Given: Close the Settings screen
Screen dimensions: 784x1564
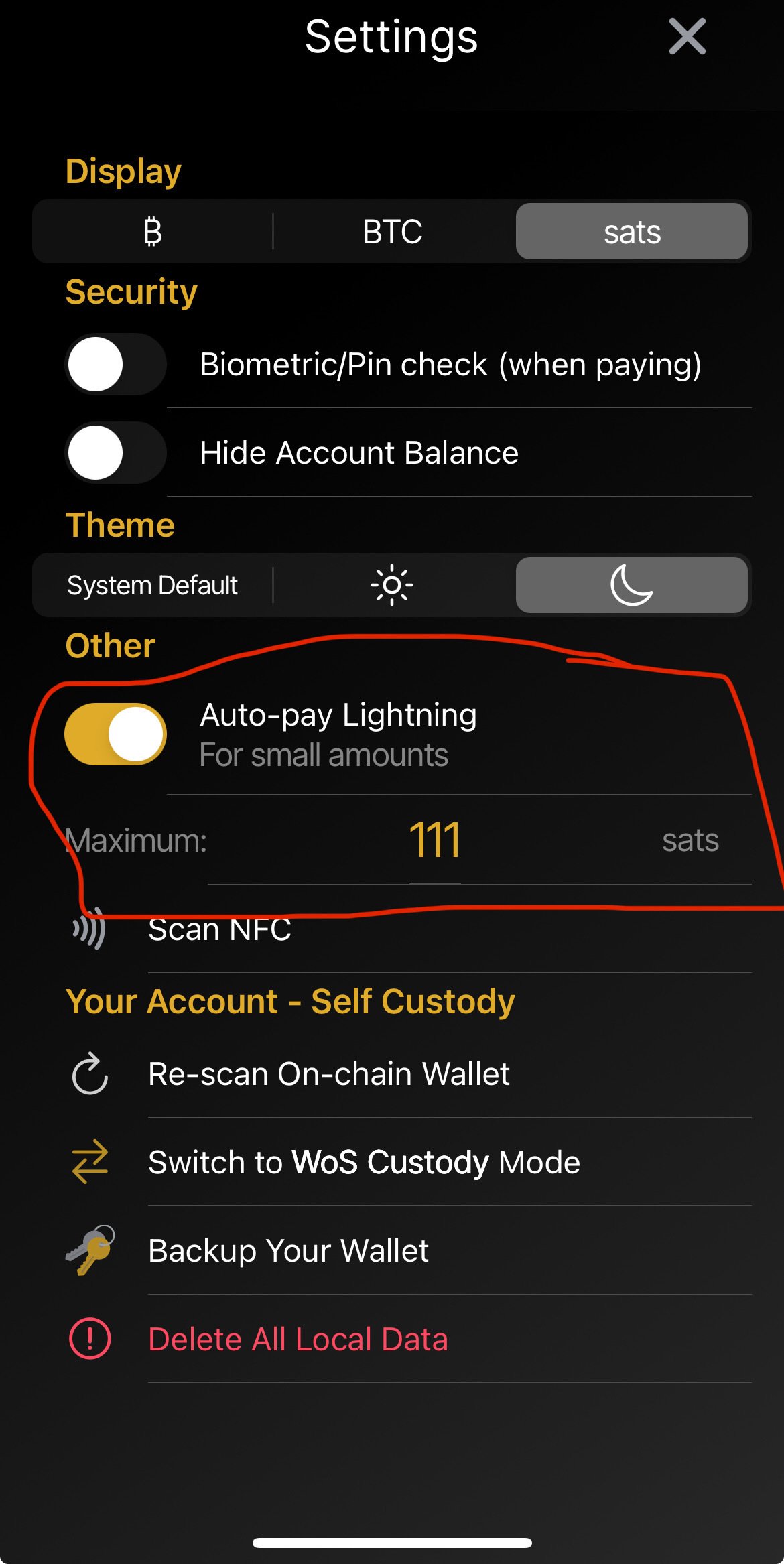Looking at the screenshot, I should [687, 36].
